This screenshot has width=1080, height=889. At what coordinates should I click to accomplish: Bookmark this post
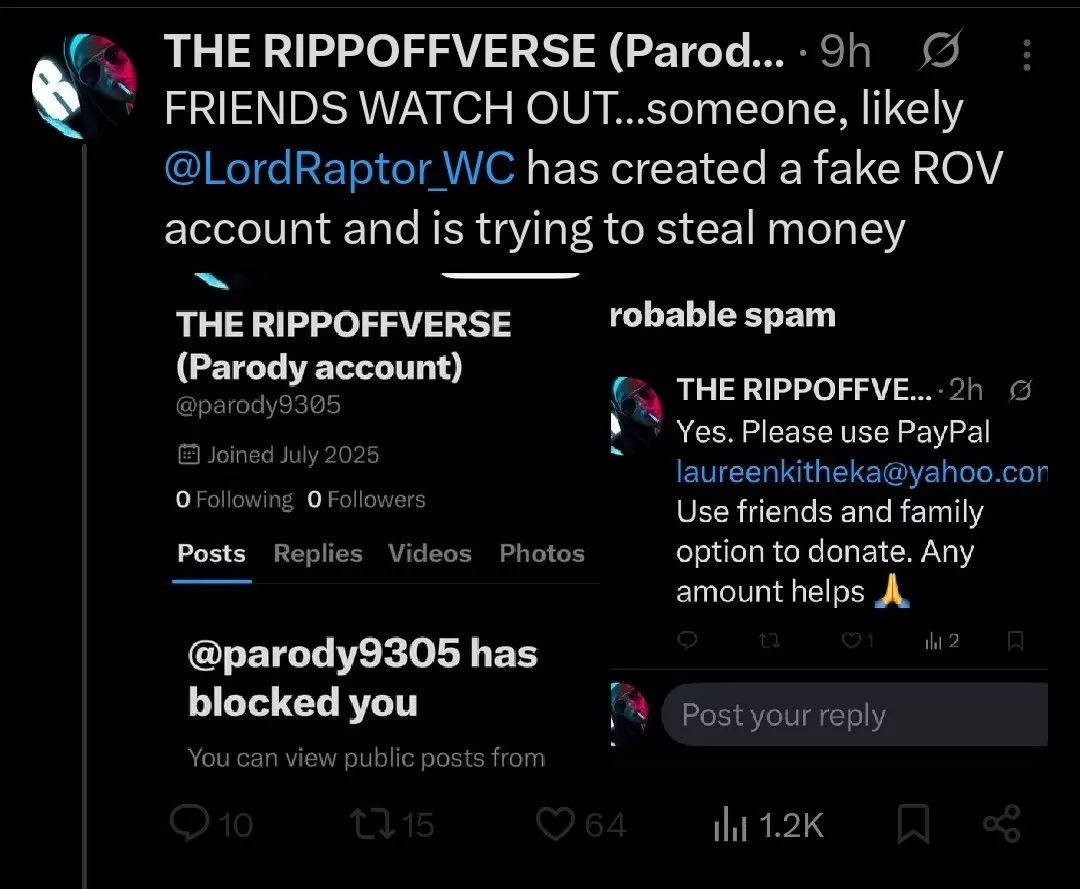(x=913, y=824)
